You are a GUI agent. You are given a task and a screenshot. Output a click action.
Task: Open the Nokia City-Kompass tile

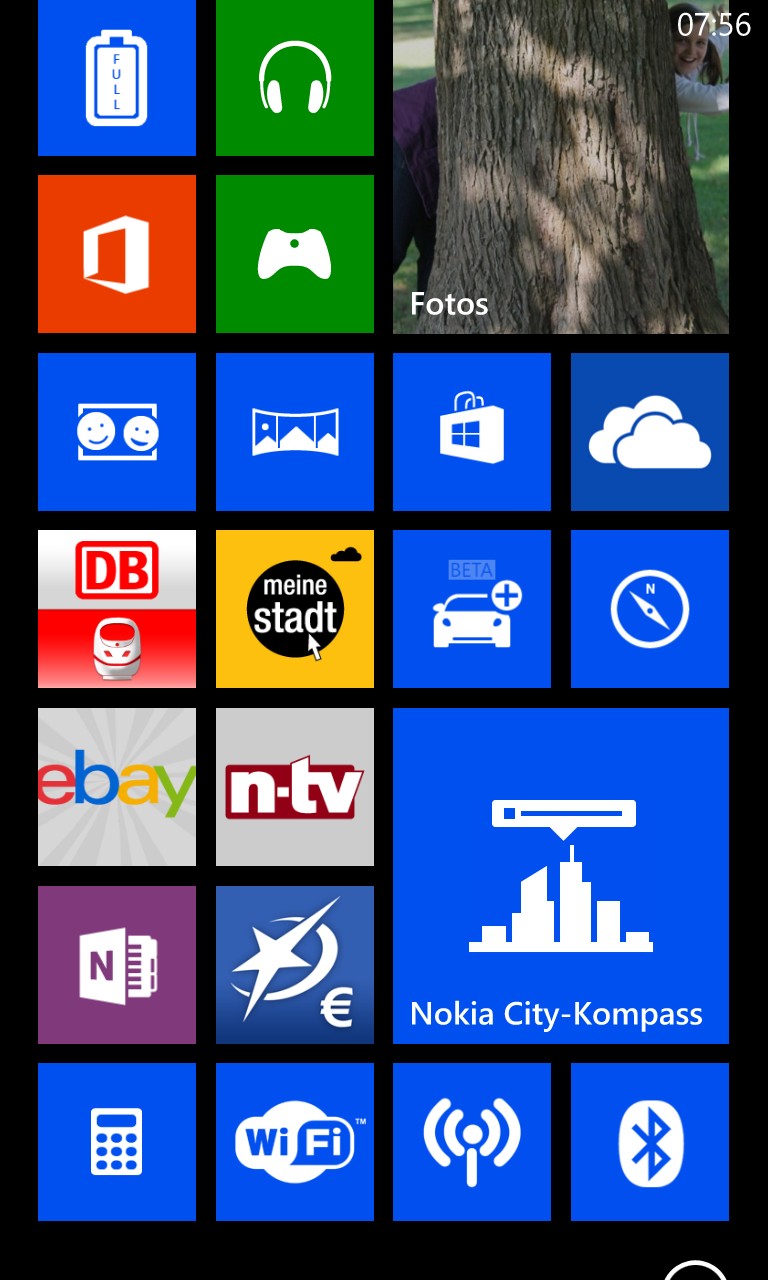(561, 876)
